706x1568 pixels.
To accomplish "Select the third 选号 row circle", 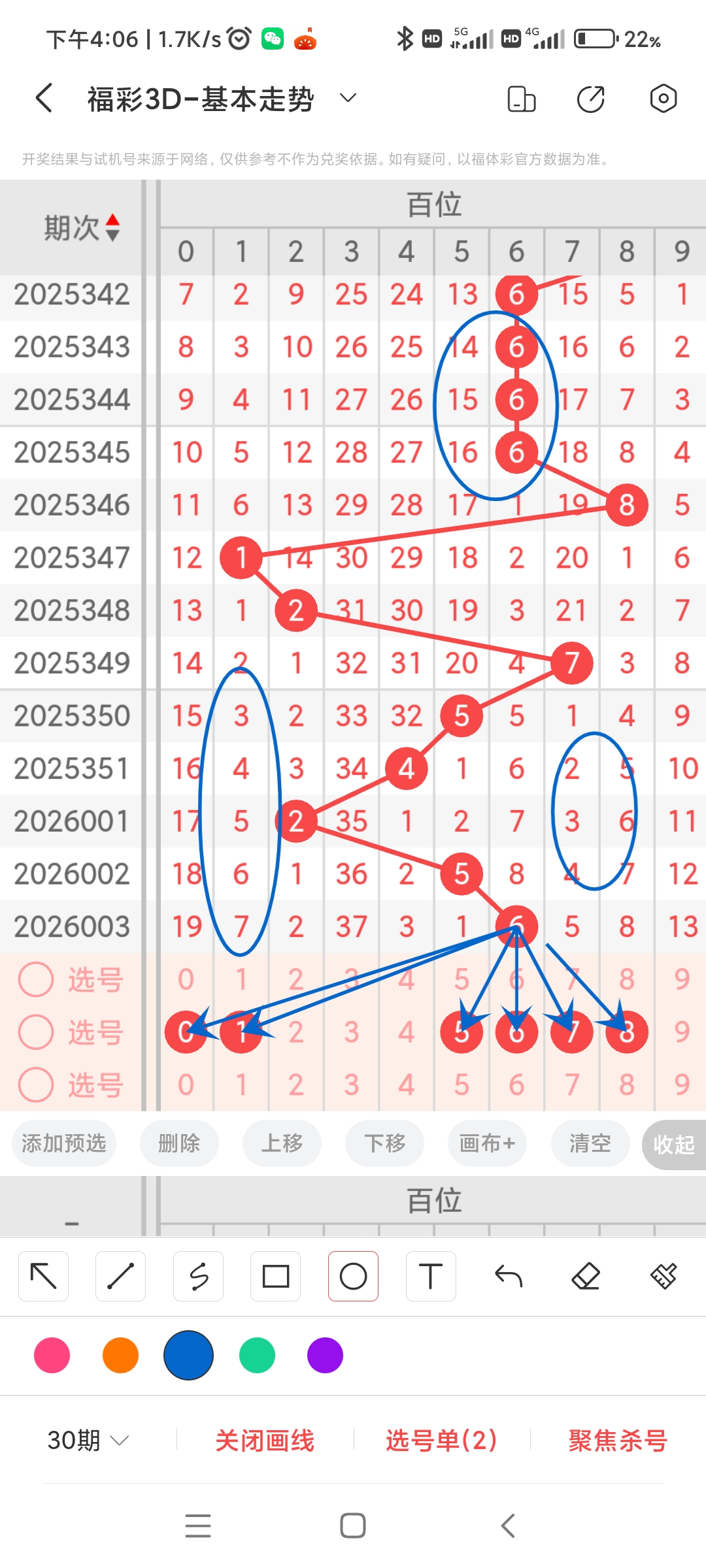I will (x=36, y=1083).
